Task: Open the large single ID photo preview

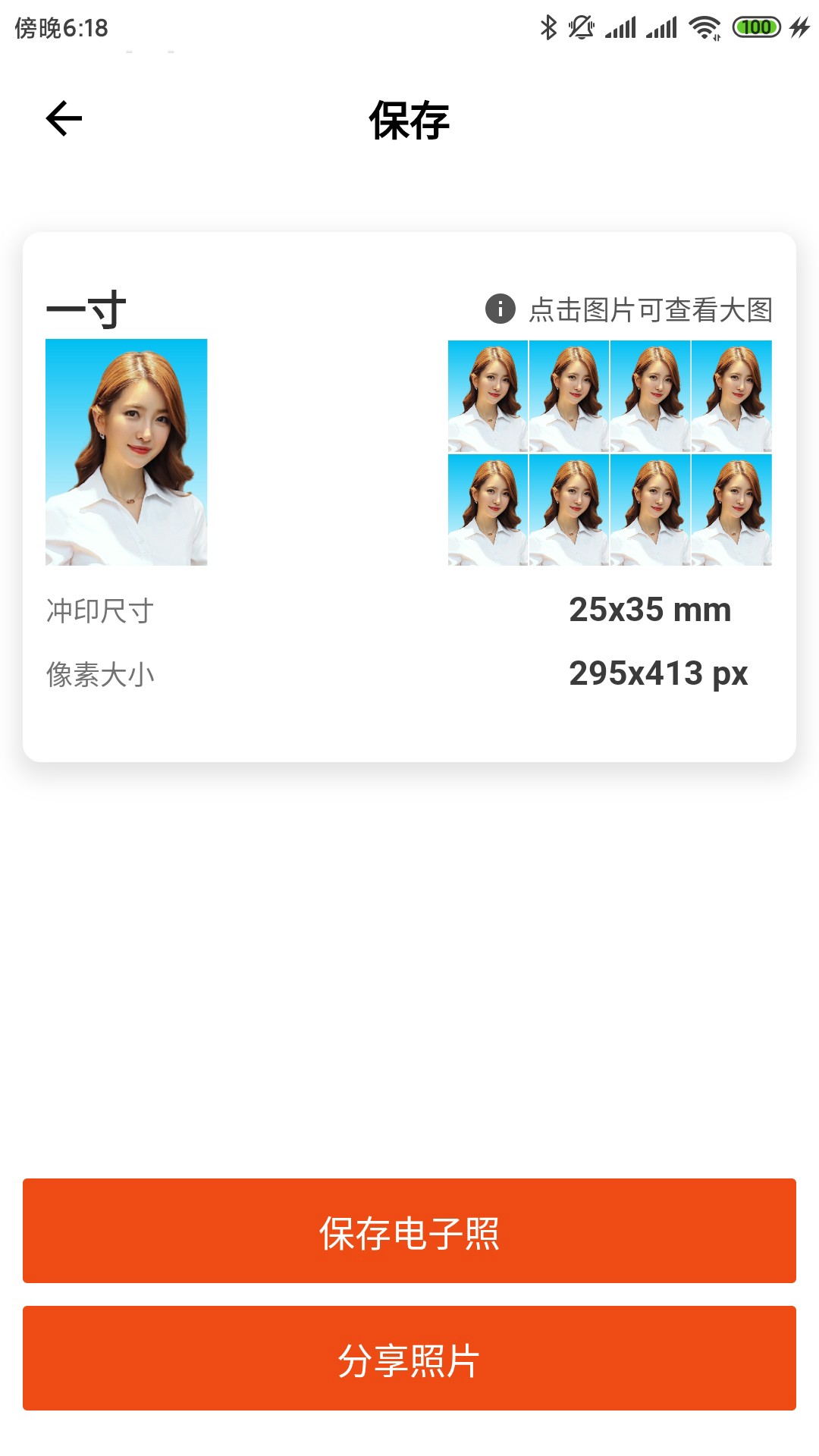Action: click(127, 452)
